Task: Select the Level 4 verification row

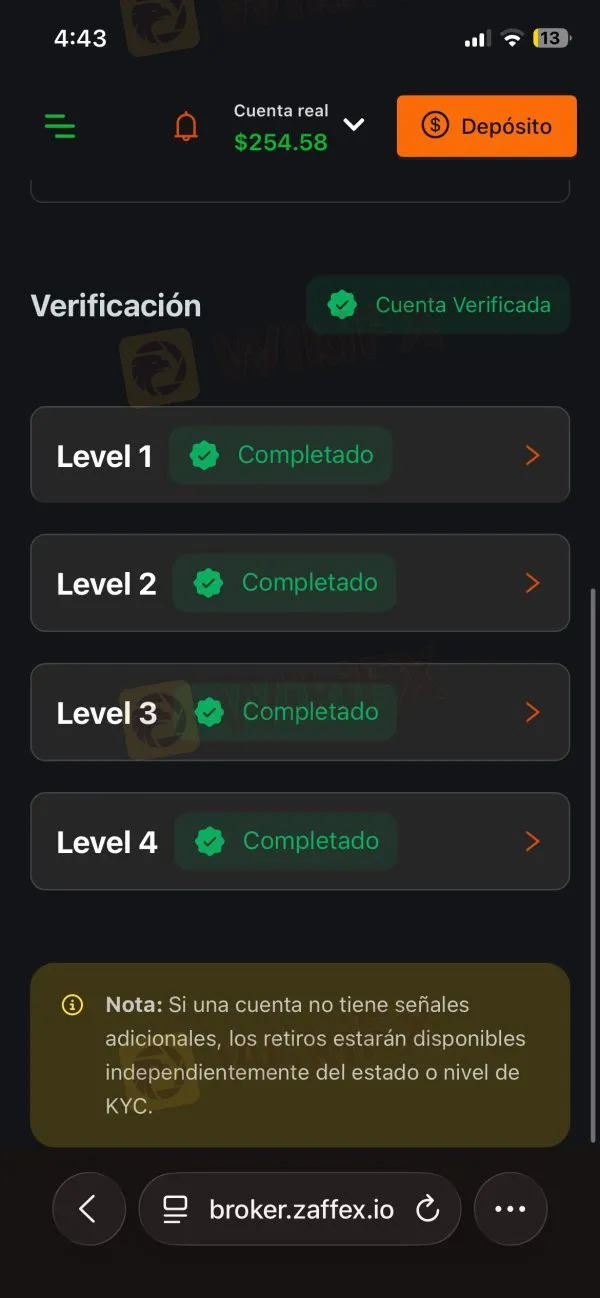Action: coord(300,841)
